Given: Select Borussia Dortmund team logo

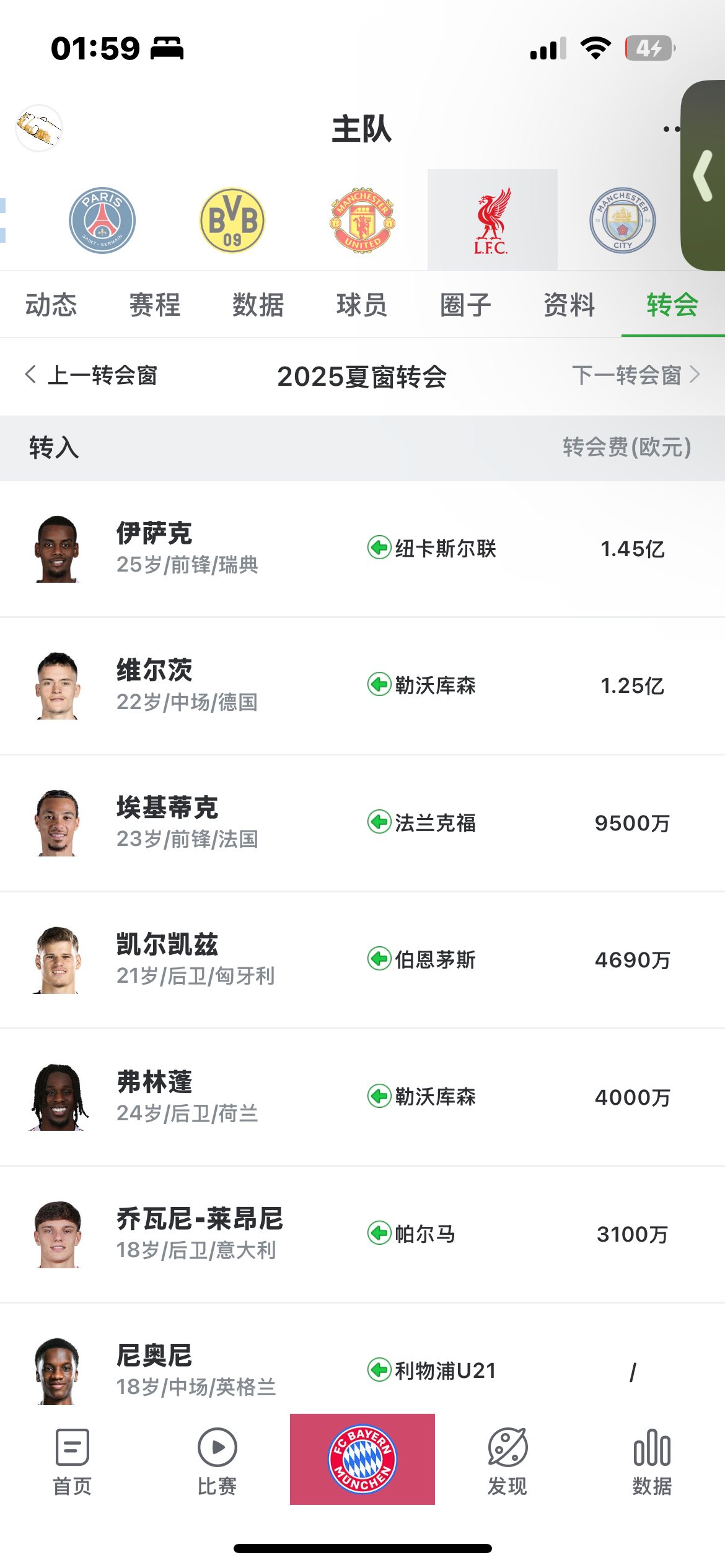Looking at the screenshot, I should (232, 220).
